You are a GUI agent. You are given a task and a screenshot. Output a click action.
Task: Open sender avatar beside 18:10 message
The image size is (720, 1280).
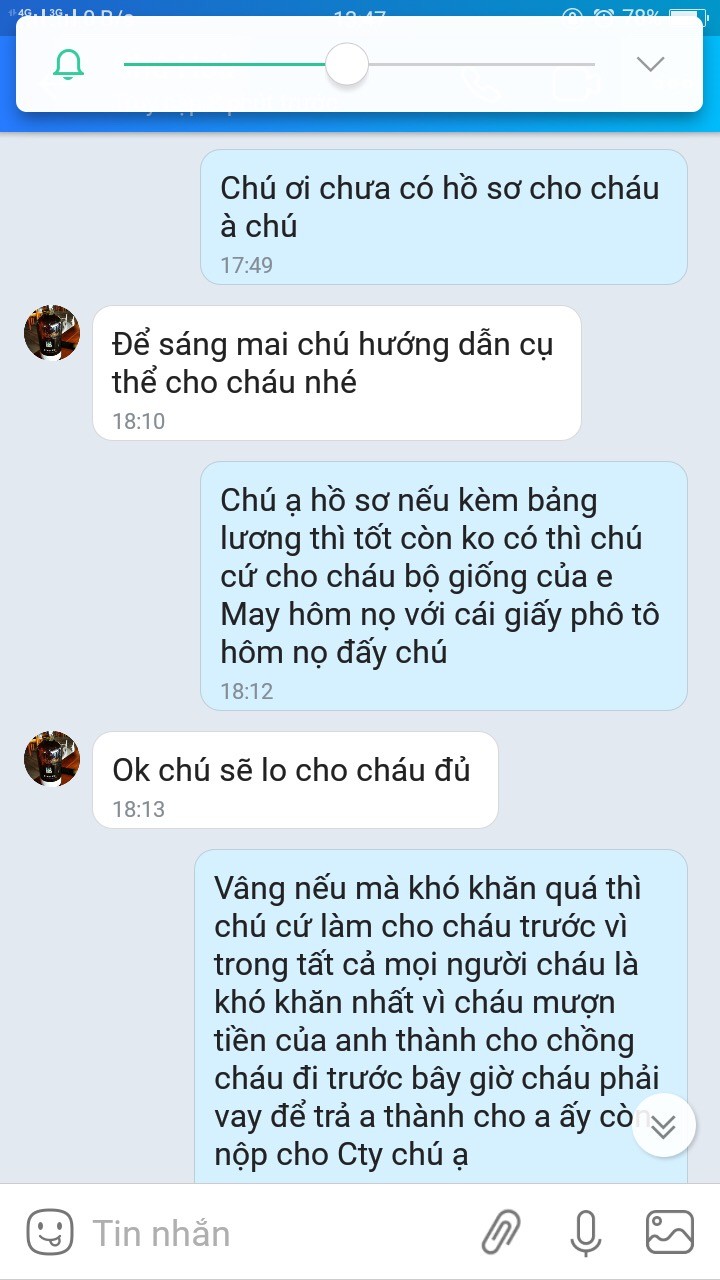pyautogui.click(x=52, y=333)
